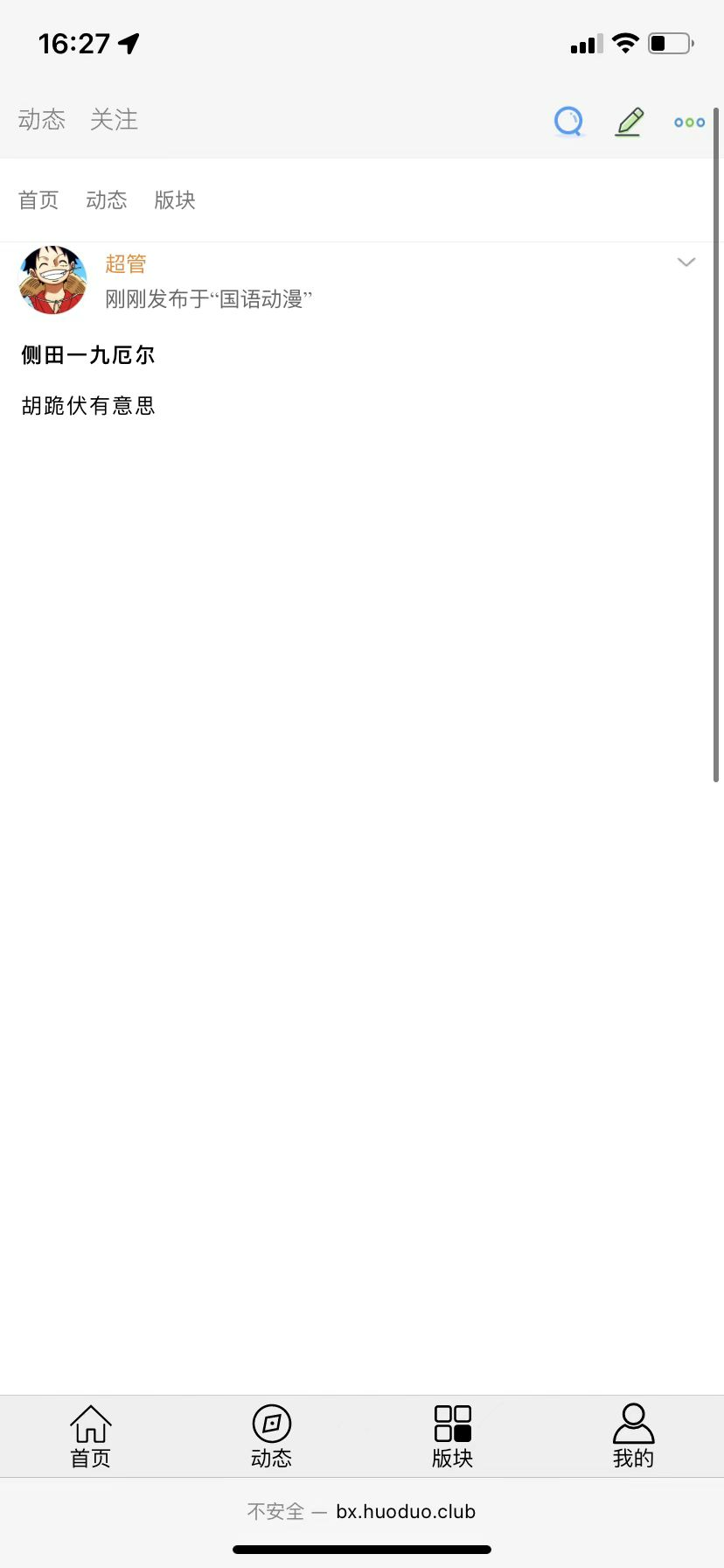724x1568 pixels.
Task: Switch to 动态 in bottom navigation
Action: pyautogui.click(x=272, y=1436)
